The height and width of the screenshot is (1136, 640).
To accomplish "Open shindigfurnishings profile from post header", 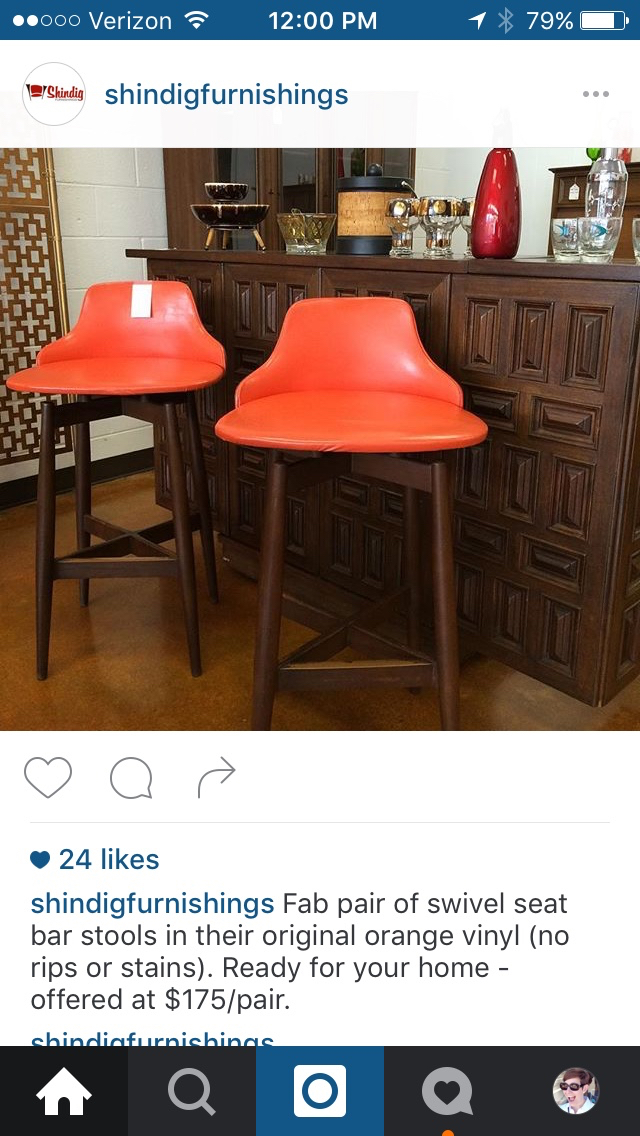I will (226, 95).
